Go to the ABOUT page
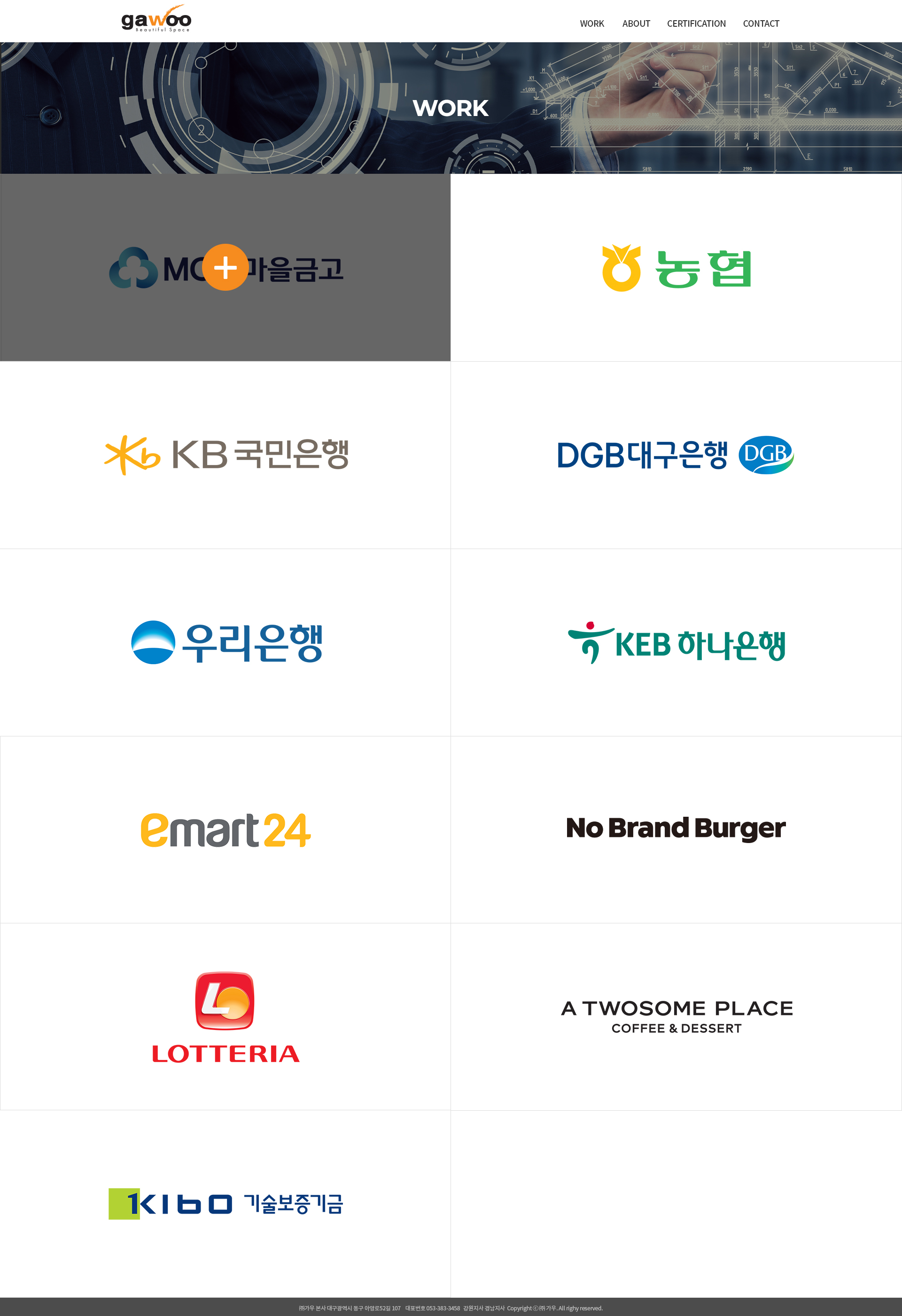 pyautogui.click(x=636, y=24)
